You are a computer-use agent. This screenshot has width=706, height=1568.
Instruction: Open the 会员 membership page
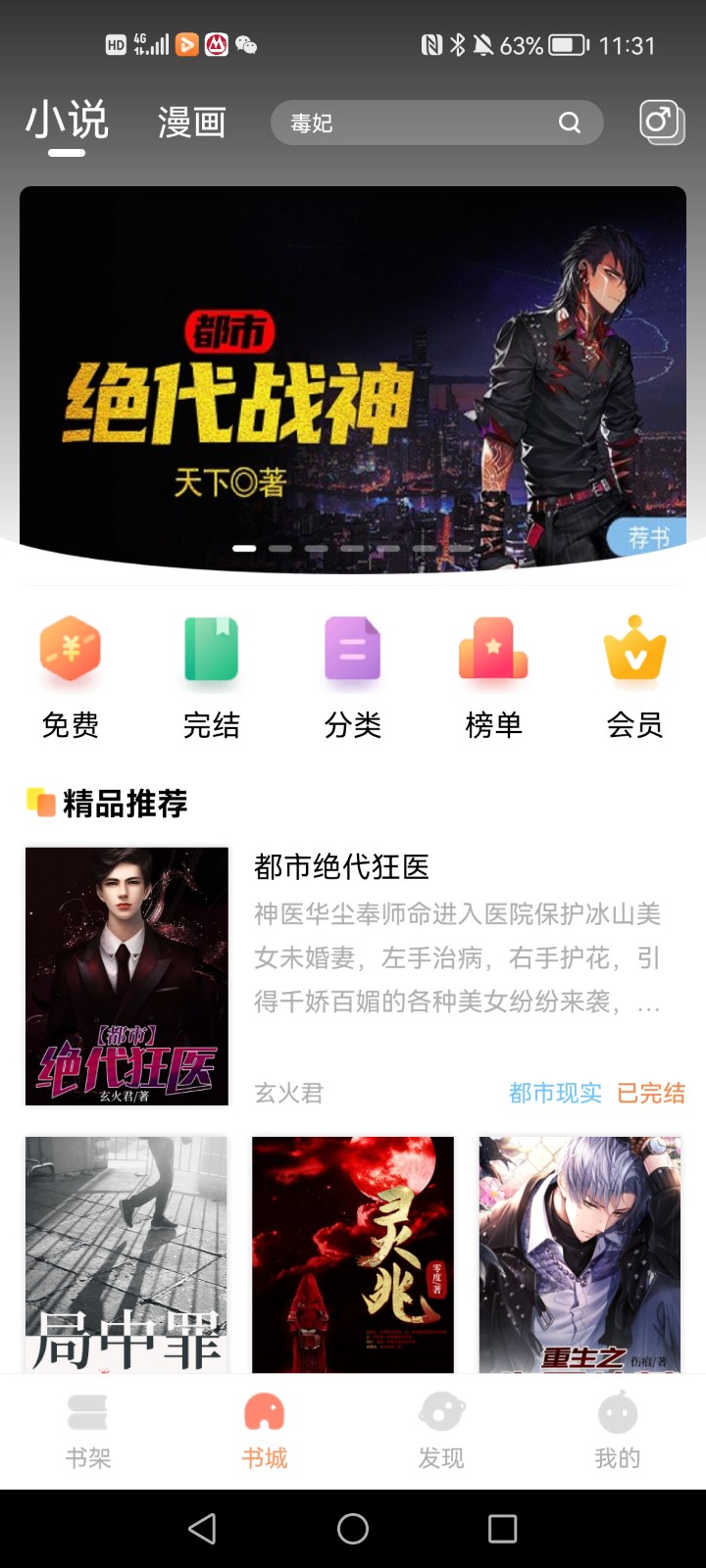[634, 676]
